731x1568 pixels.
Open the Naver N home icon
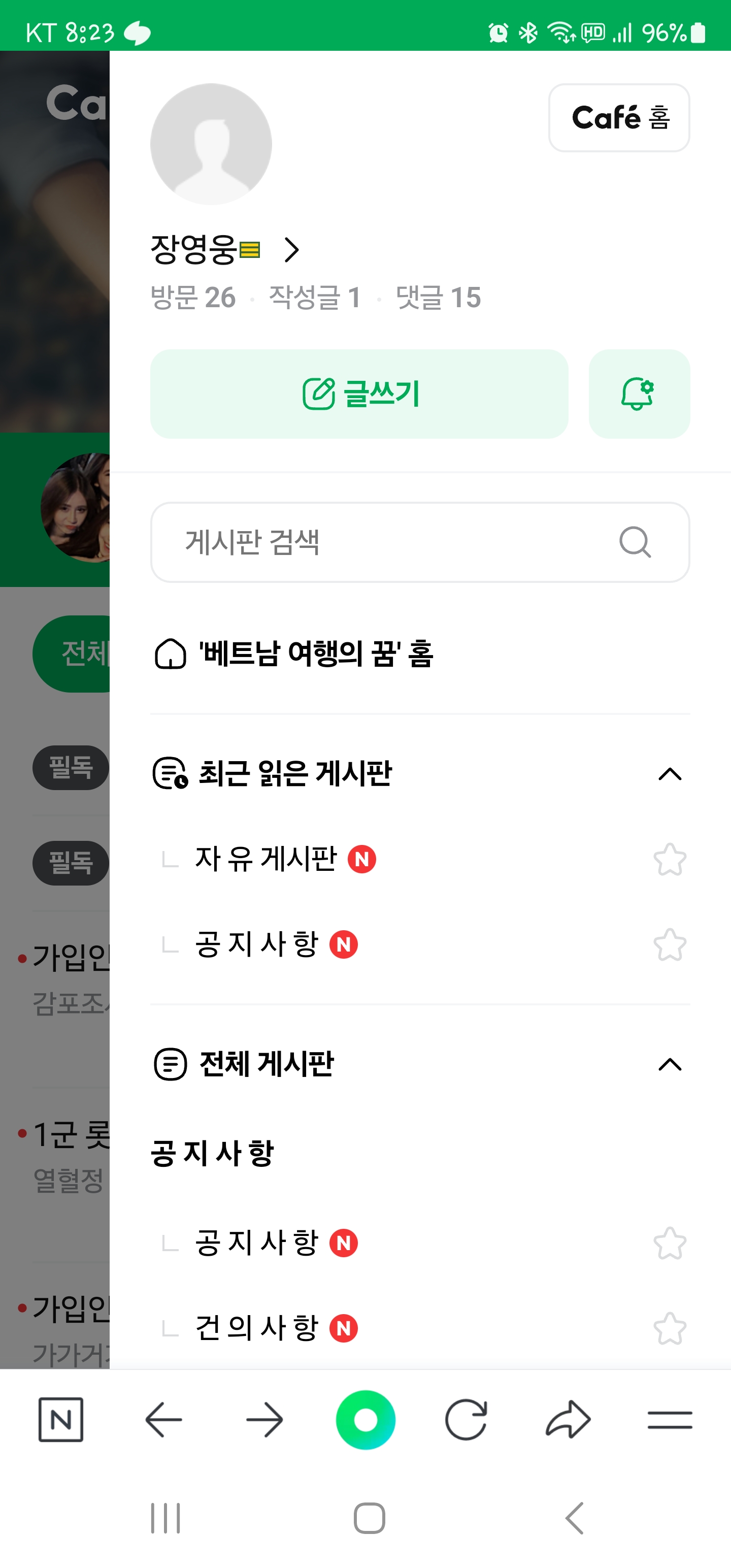pos(61,1420)
